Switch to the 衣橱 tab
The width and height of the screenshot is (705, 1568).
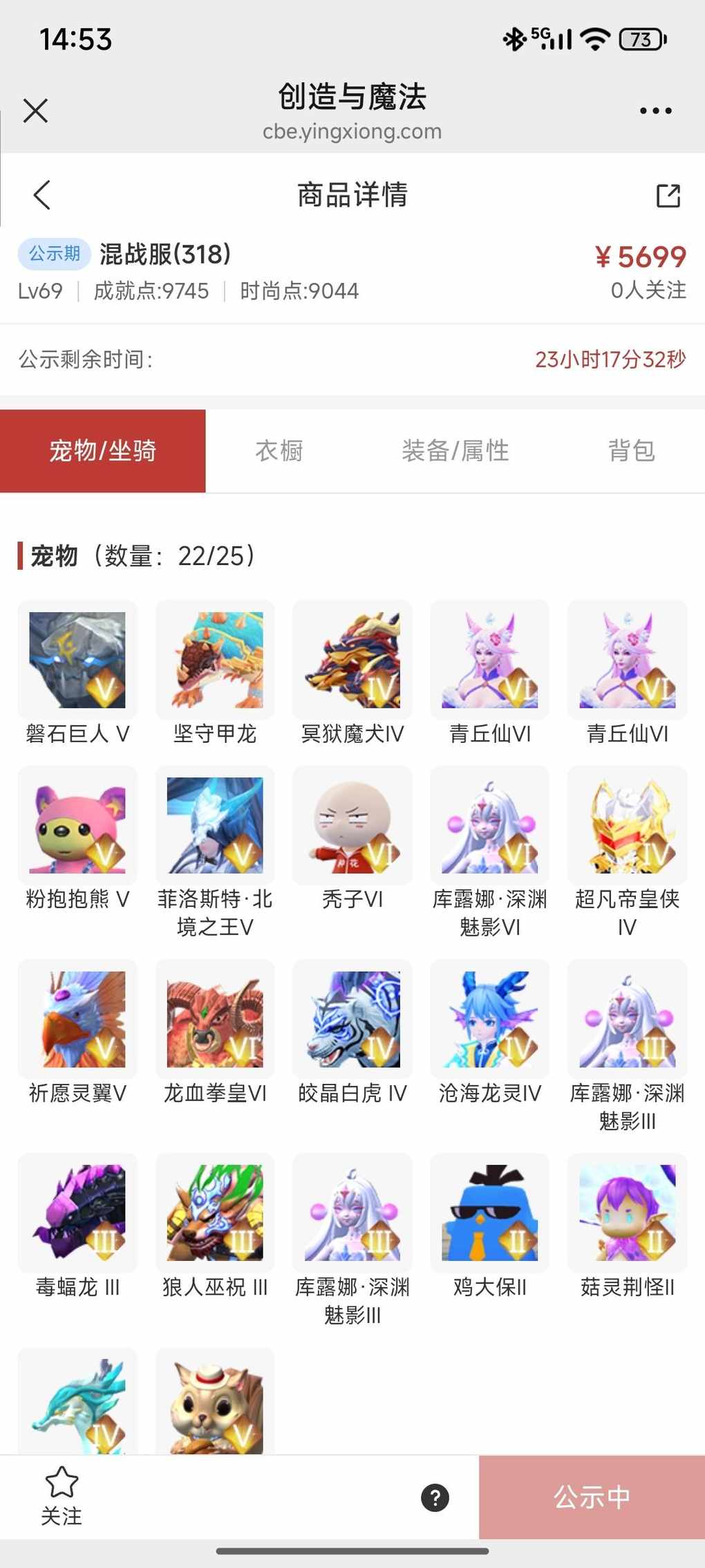279,451
